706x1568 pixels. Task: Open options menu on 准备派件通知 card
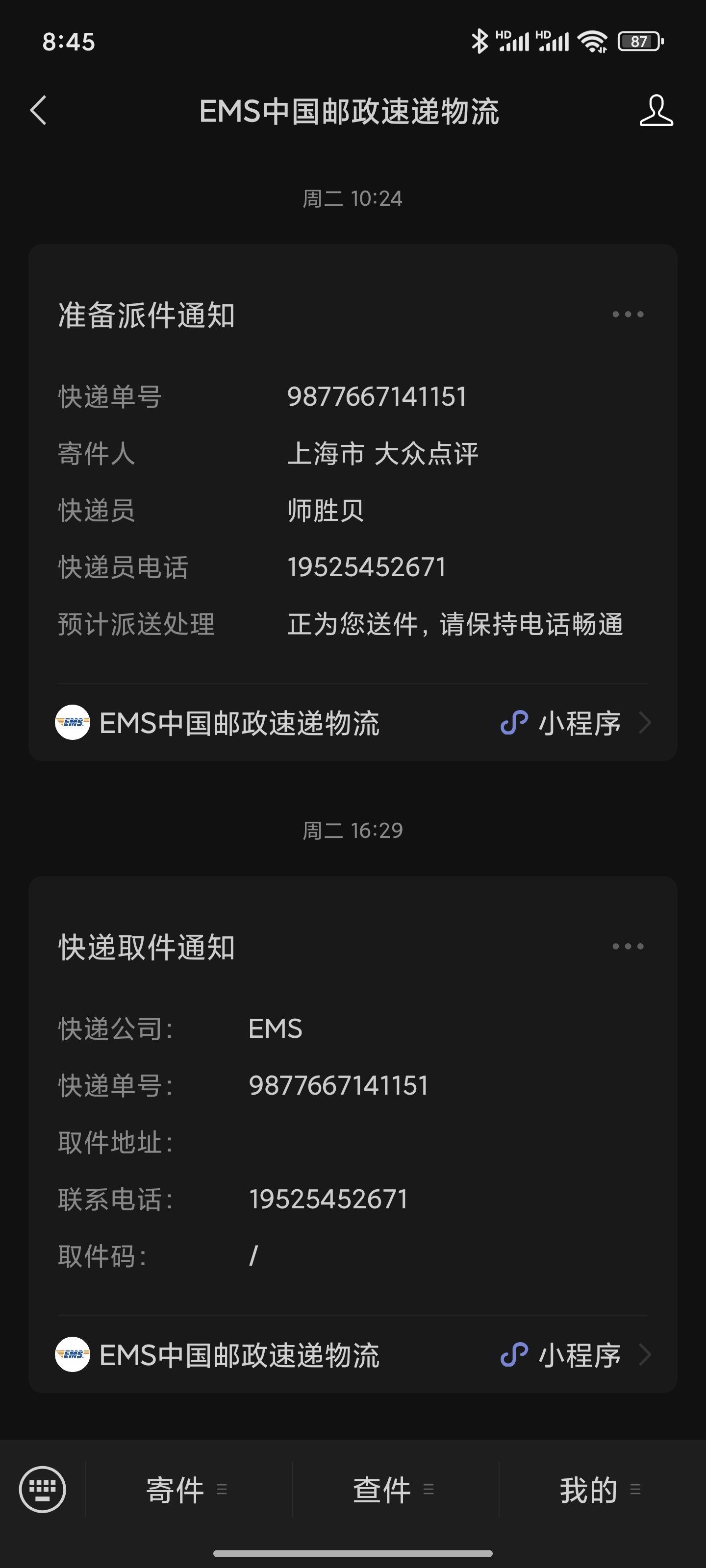(x=627, y=314)
